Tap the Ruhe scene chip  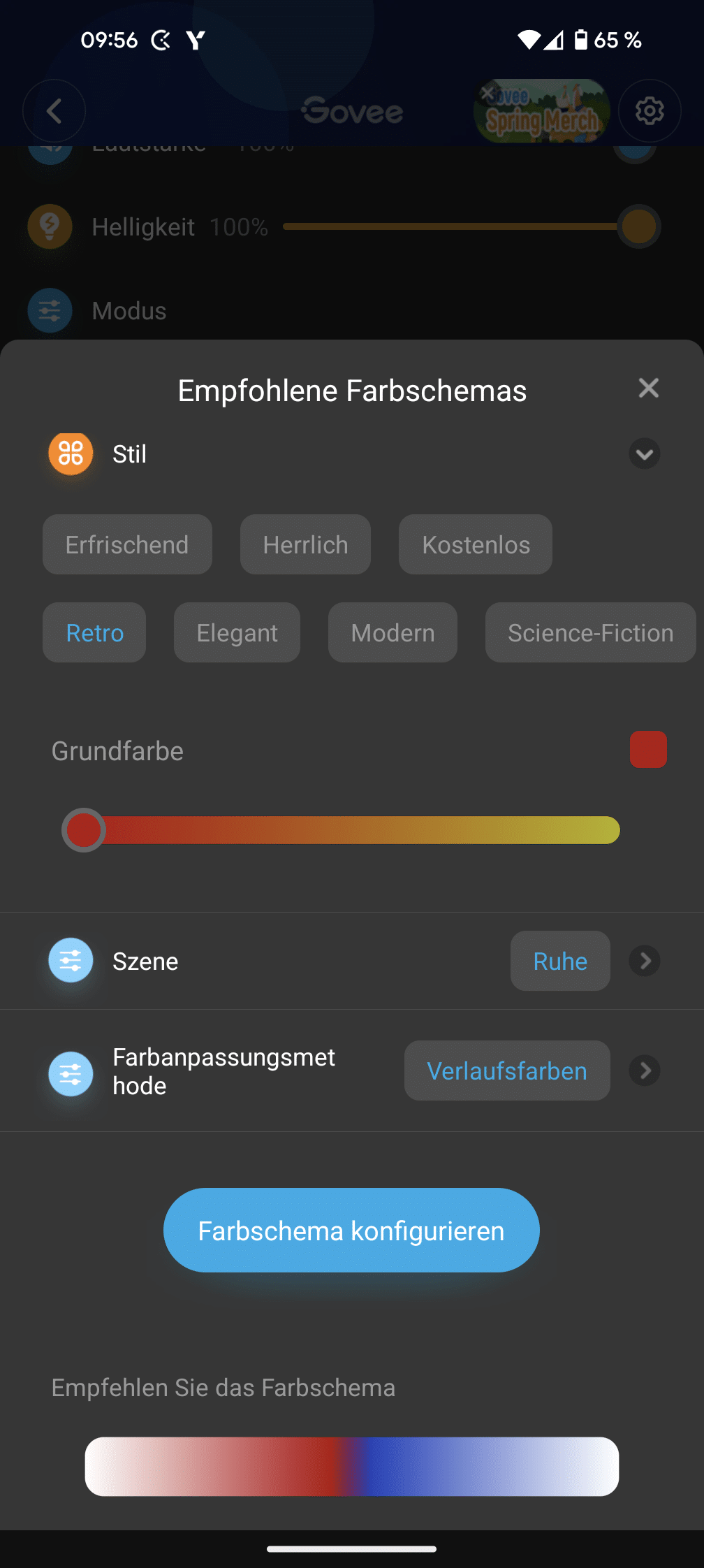click(x=560, y=961)
